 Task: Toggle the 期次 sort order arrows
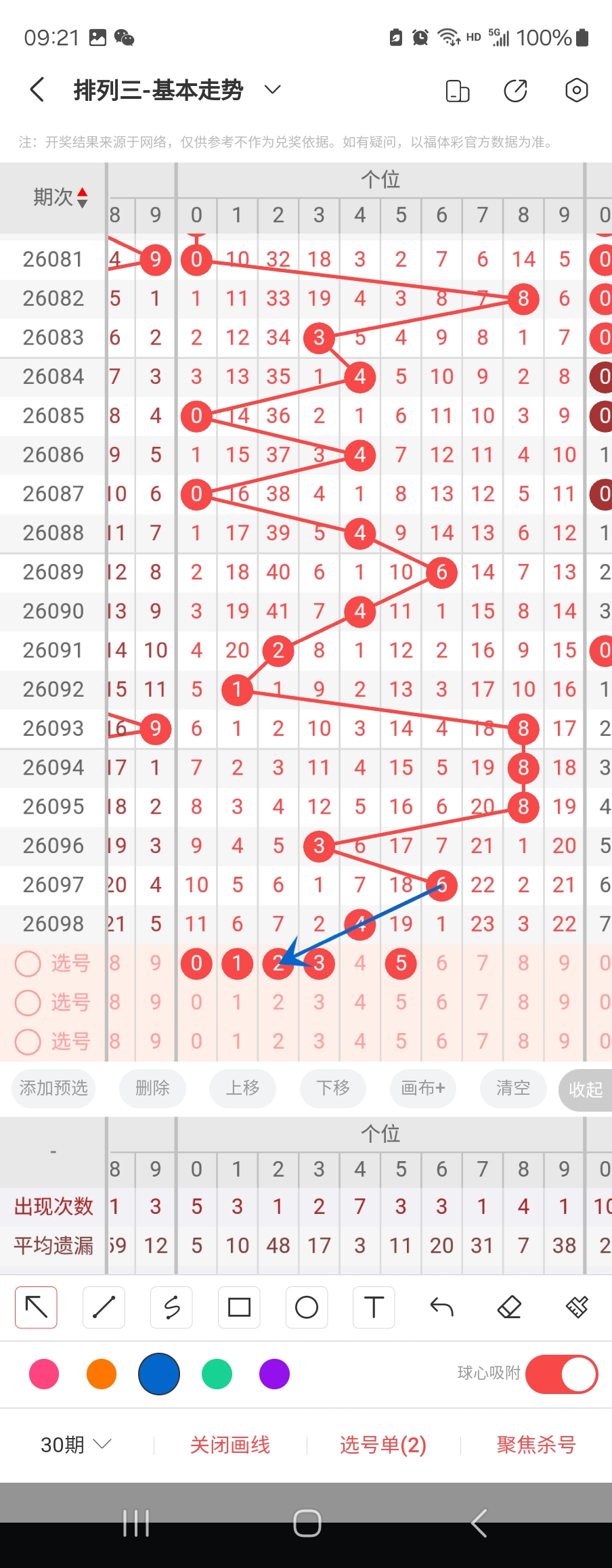coord(82,197)
